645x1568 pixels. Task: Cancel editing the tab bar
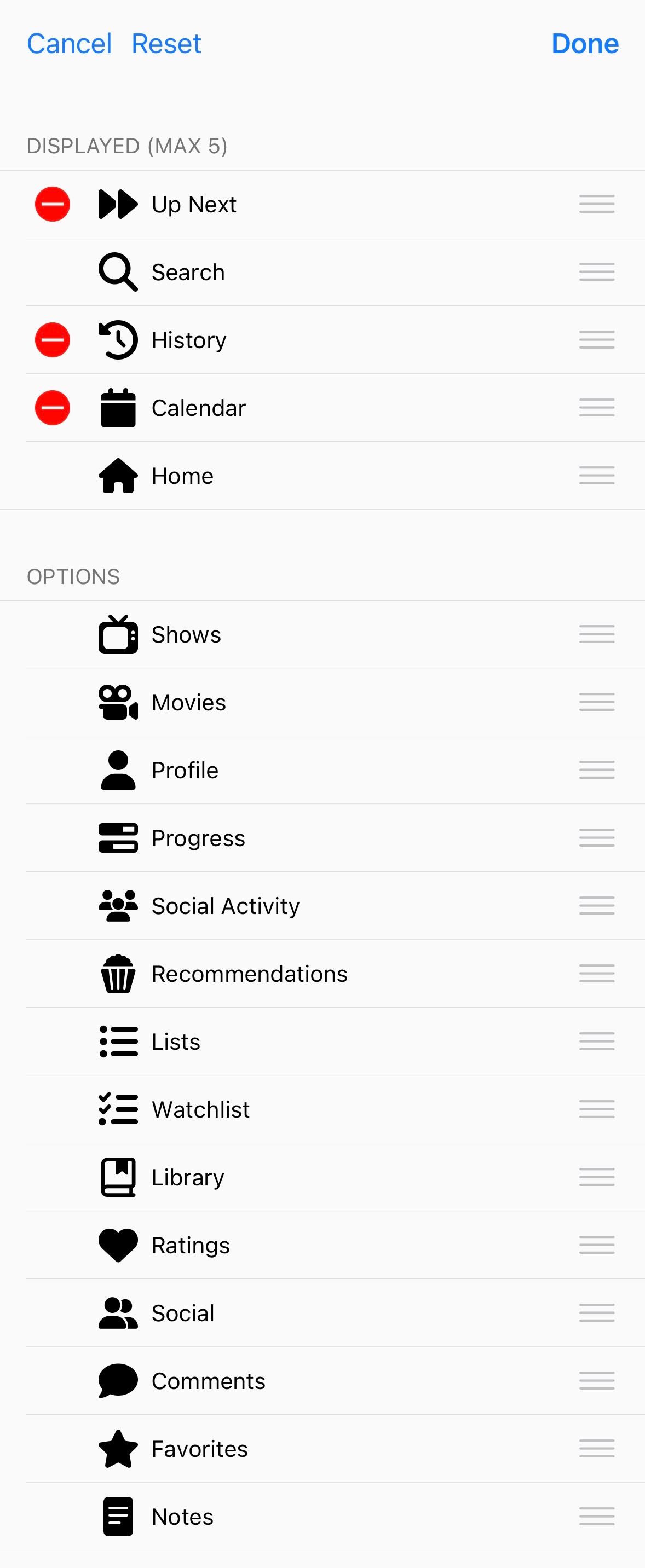coord(70,44)
